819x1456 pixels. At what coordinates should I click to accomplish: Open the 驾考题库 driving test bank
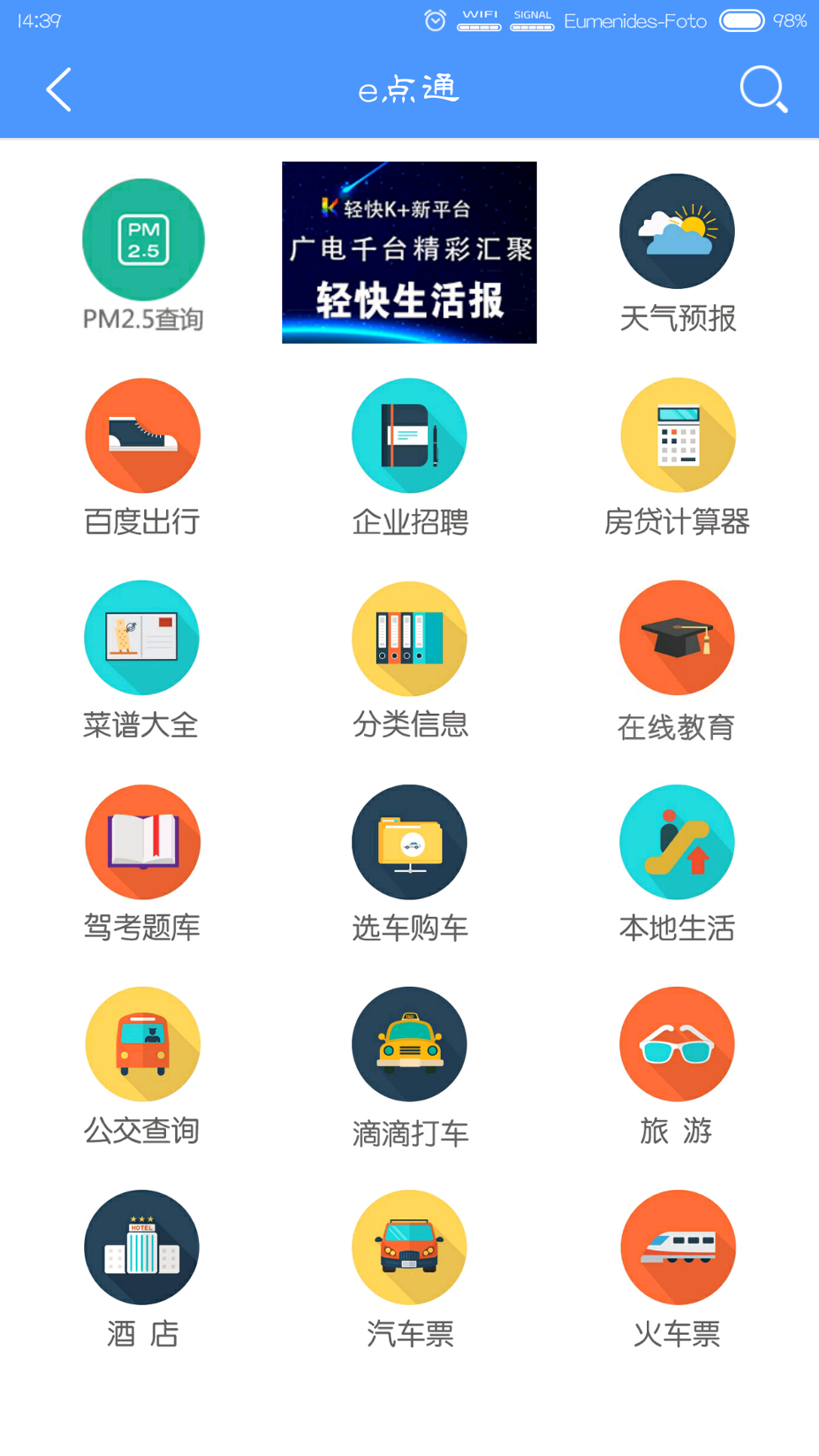coord(142,841)
